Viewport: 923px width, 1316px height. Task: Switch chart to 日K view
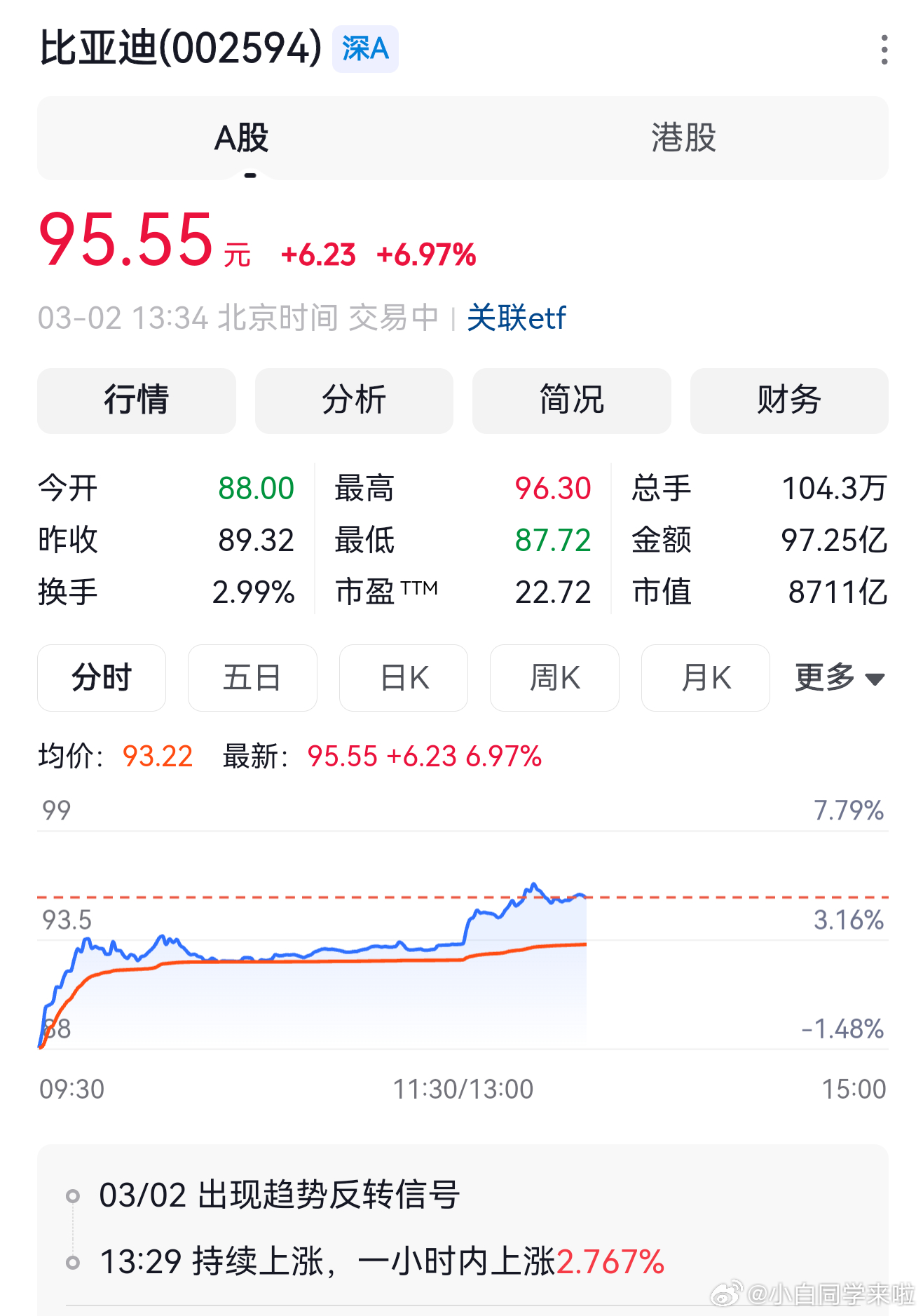pyautogui.click(x=403, y=677)
